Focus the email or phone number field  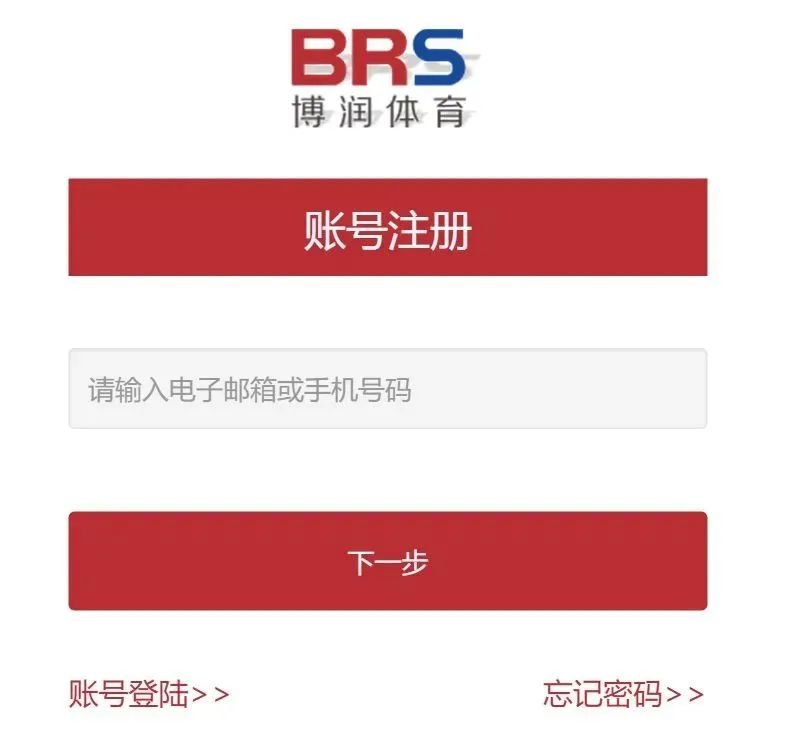click(x=387, y=389)
